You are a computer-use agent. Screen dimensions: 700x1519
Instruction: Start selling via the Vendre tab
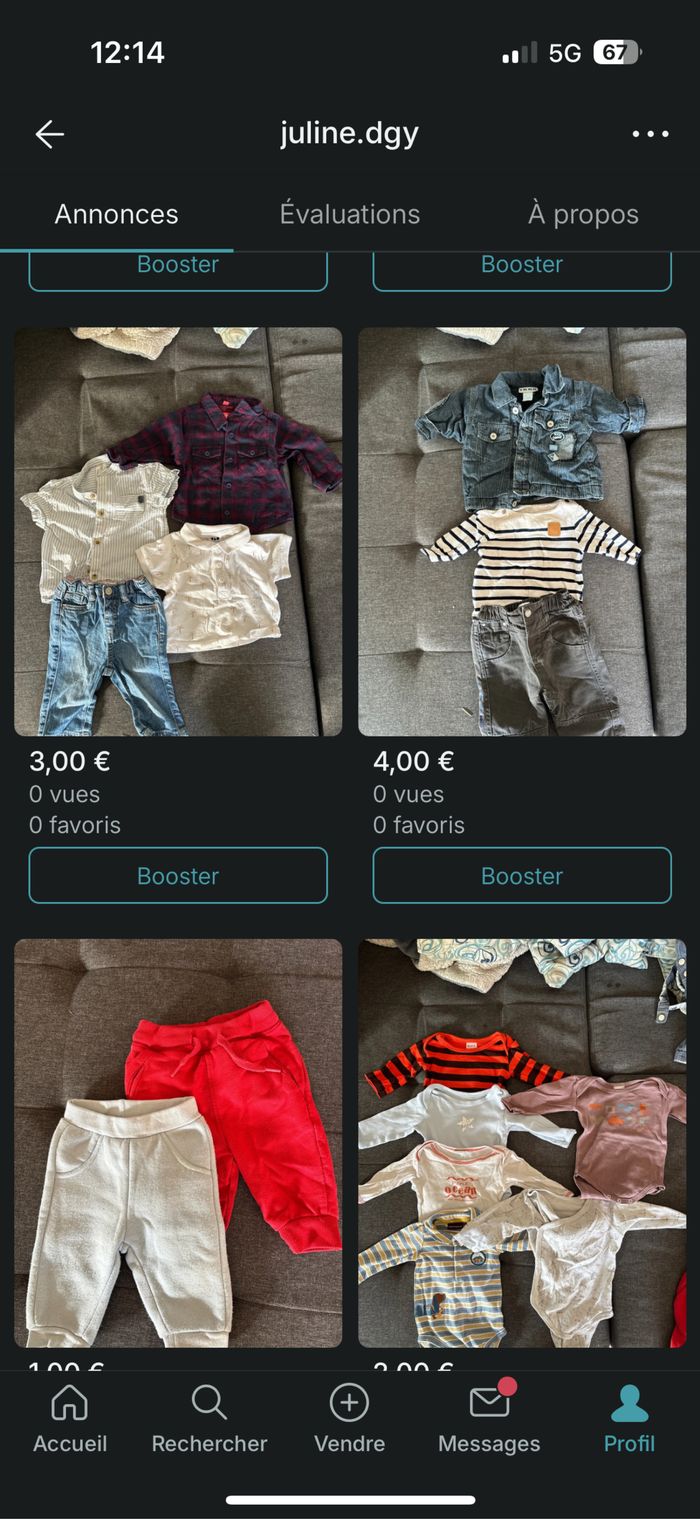[349, 1419]
